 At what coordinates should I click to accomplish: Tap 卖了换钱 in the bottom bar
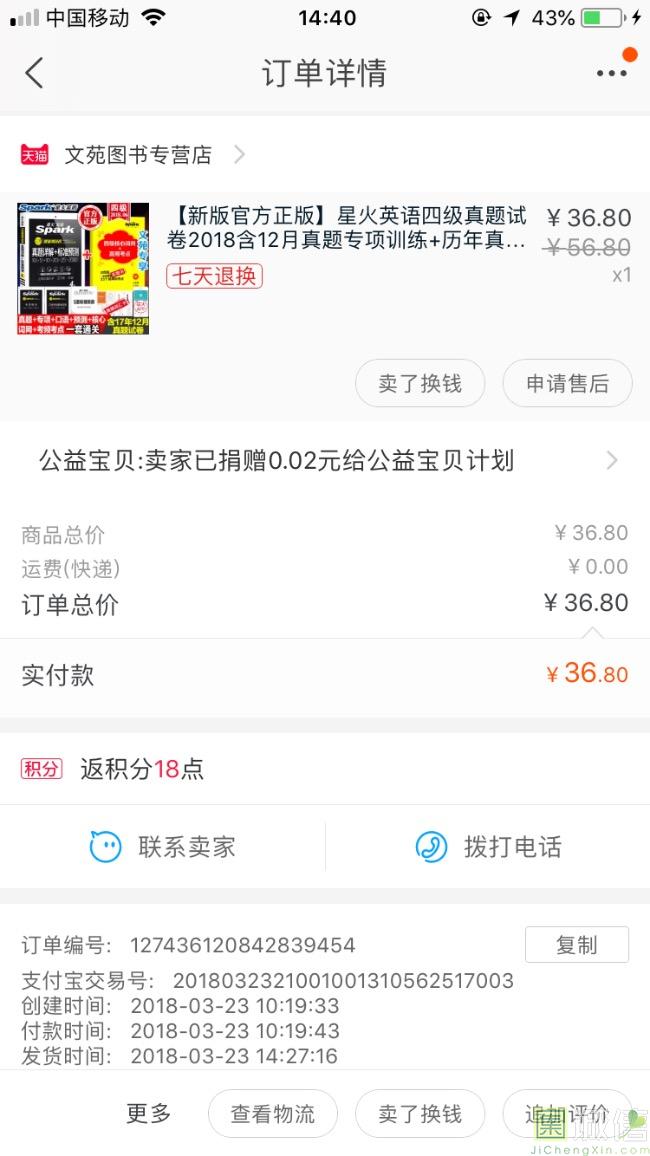(420, 1114)
